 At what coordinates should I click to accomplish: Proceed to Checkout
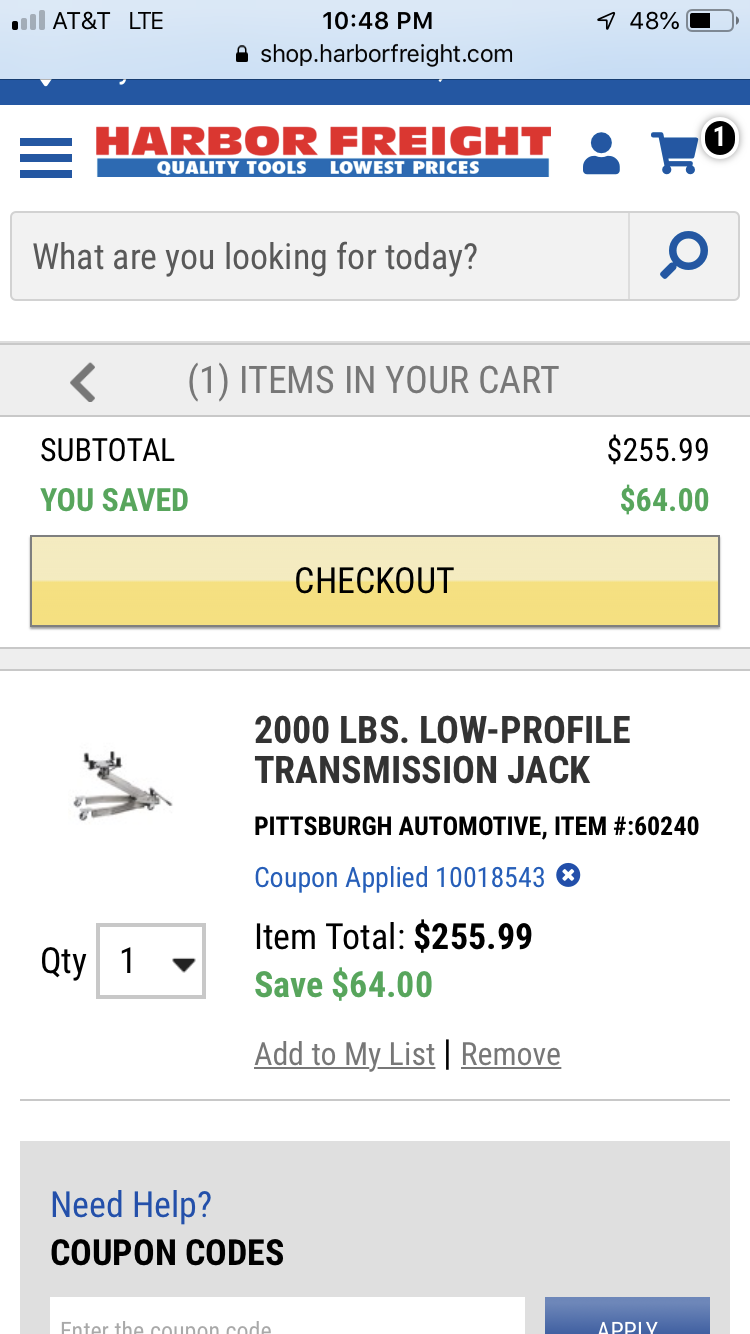click(x=375, y=581)
